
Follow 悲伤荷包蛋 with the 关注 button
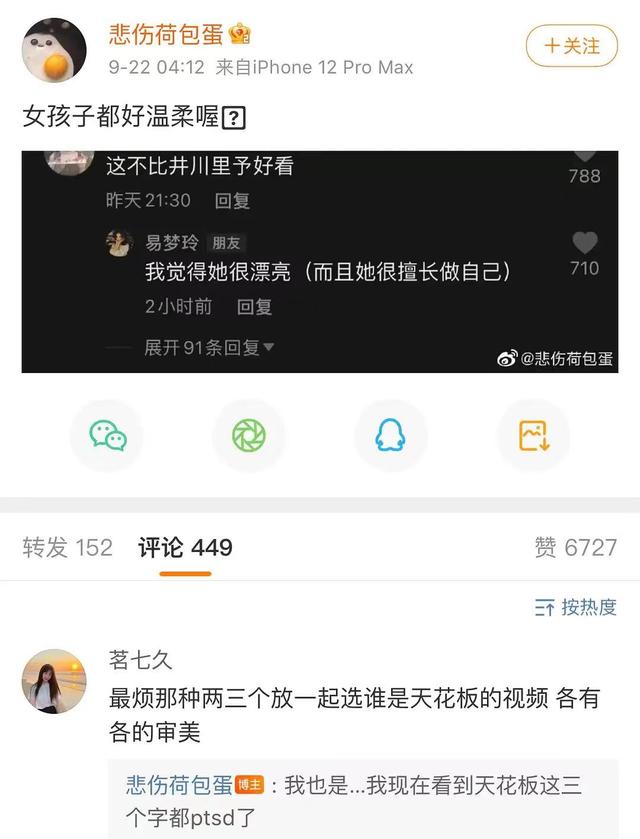tap(572, 46)
